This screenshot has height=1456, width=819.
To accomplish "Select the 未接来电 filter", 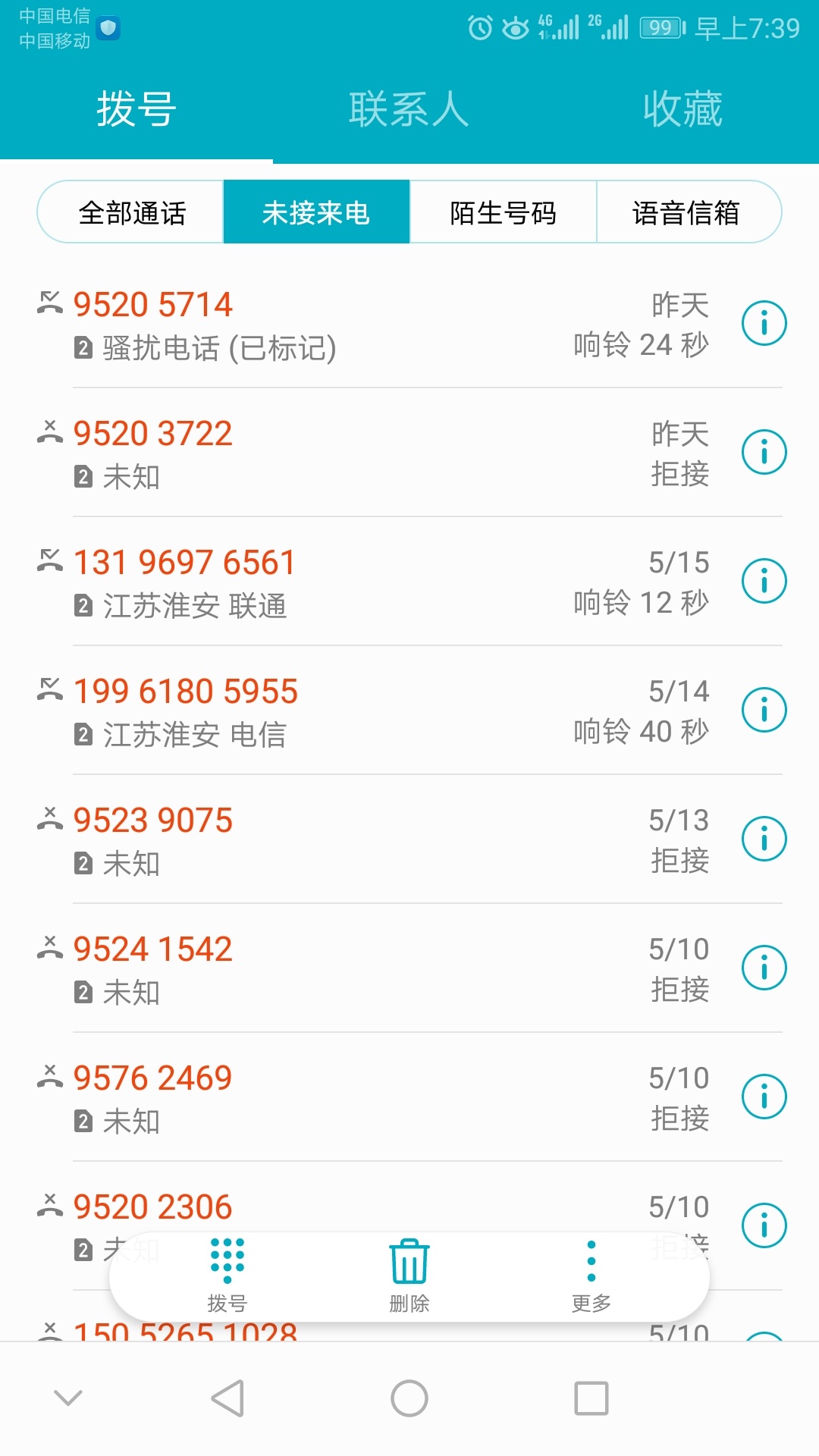I will [x=316, y=212].
